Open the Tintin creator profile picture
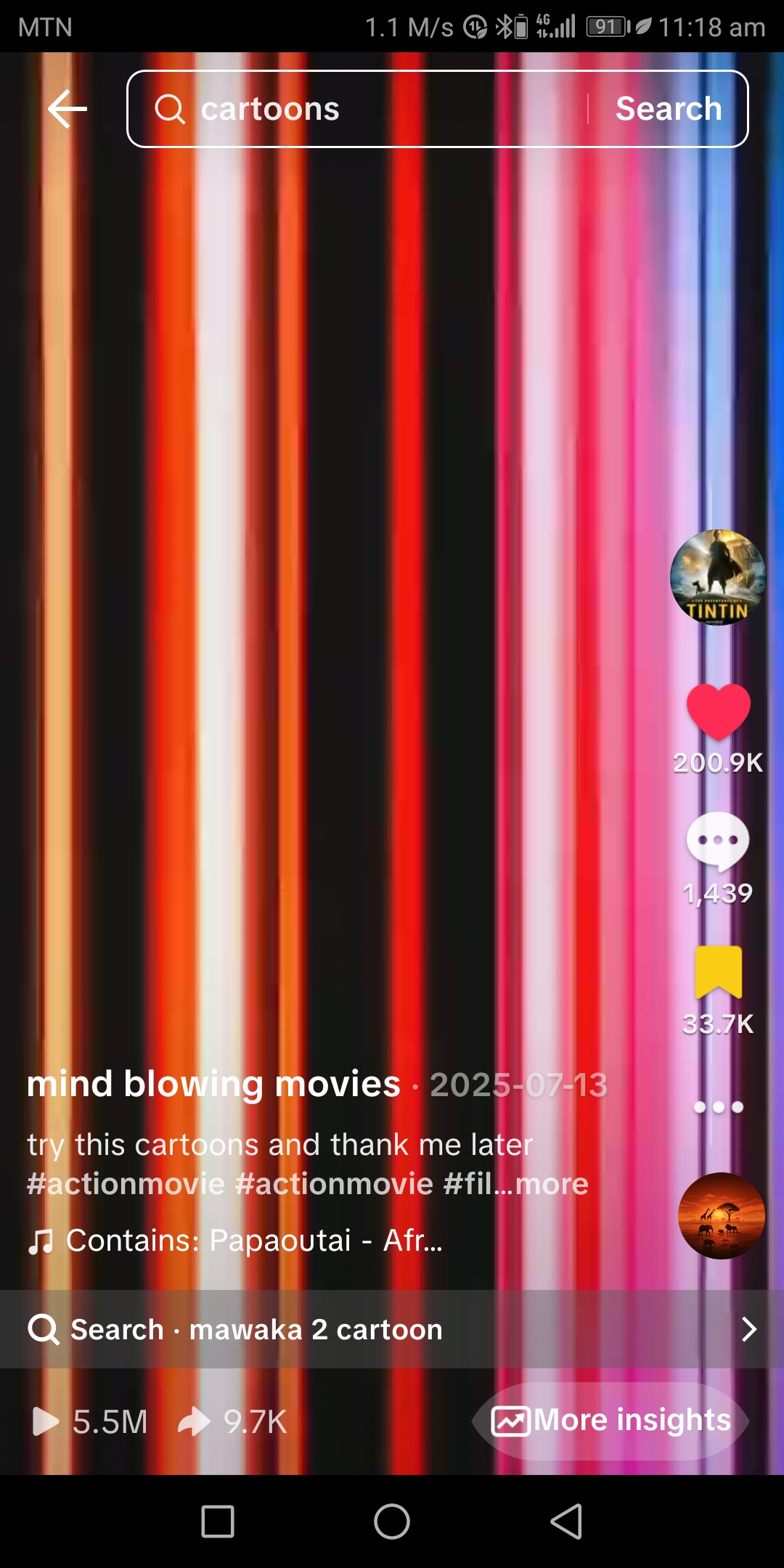The width and height of the screenshot is (784, 1568). [x=717, y=577]
